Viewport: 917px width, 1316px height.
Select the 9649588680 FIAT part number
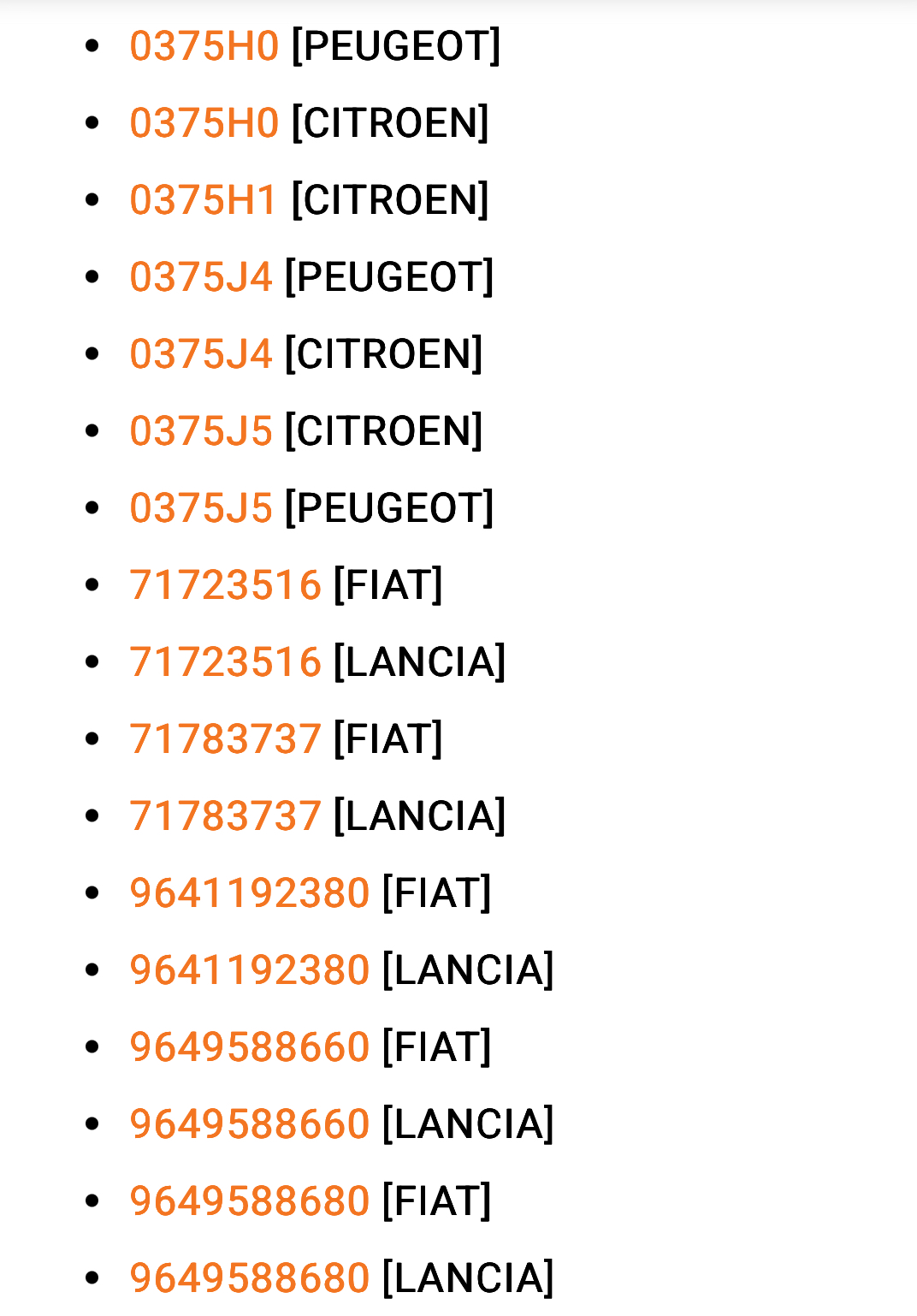[249, 1201]
